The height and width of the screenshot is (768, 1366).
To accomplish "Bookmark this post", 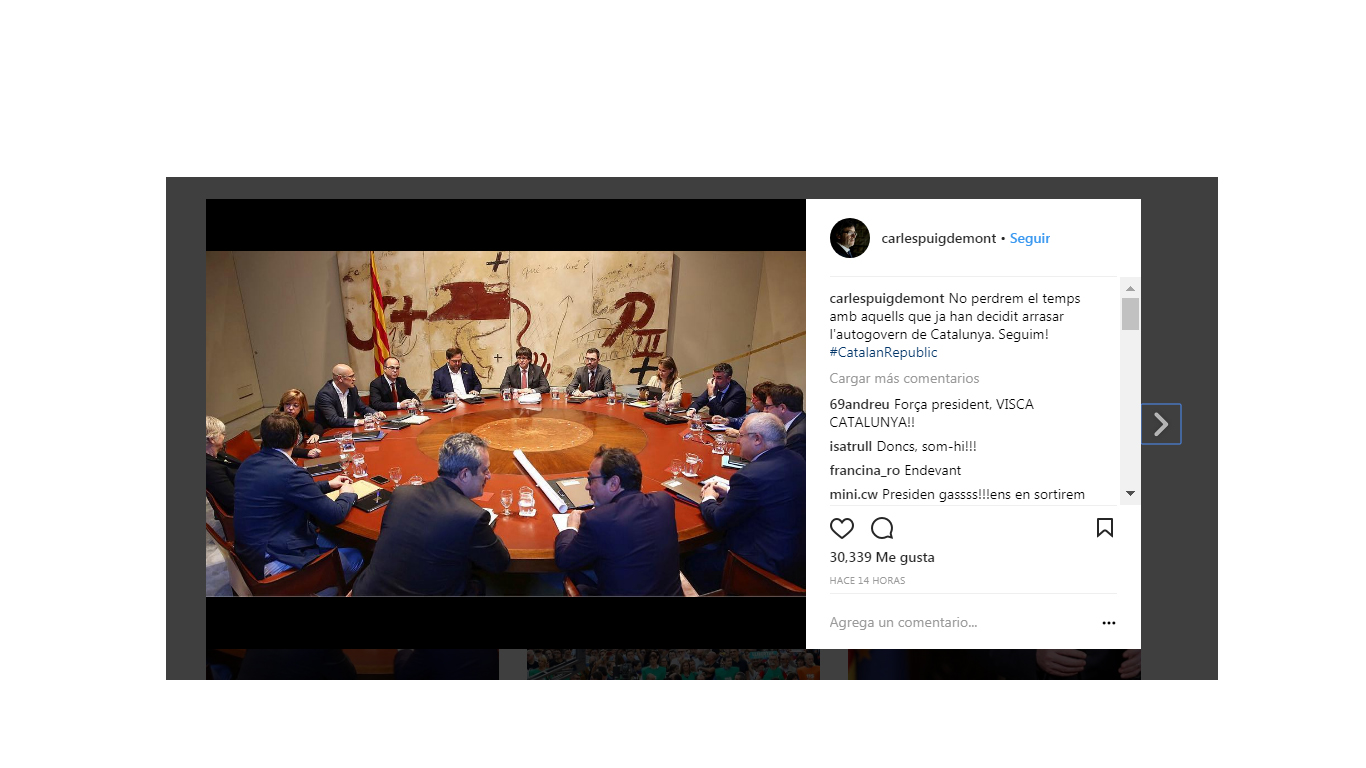I will point(1104,528).
